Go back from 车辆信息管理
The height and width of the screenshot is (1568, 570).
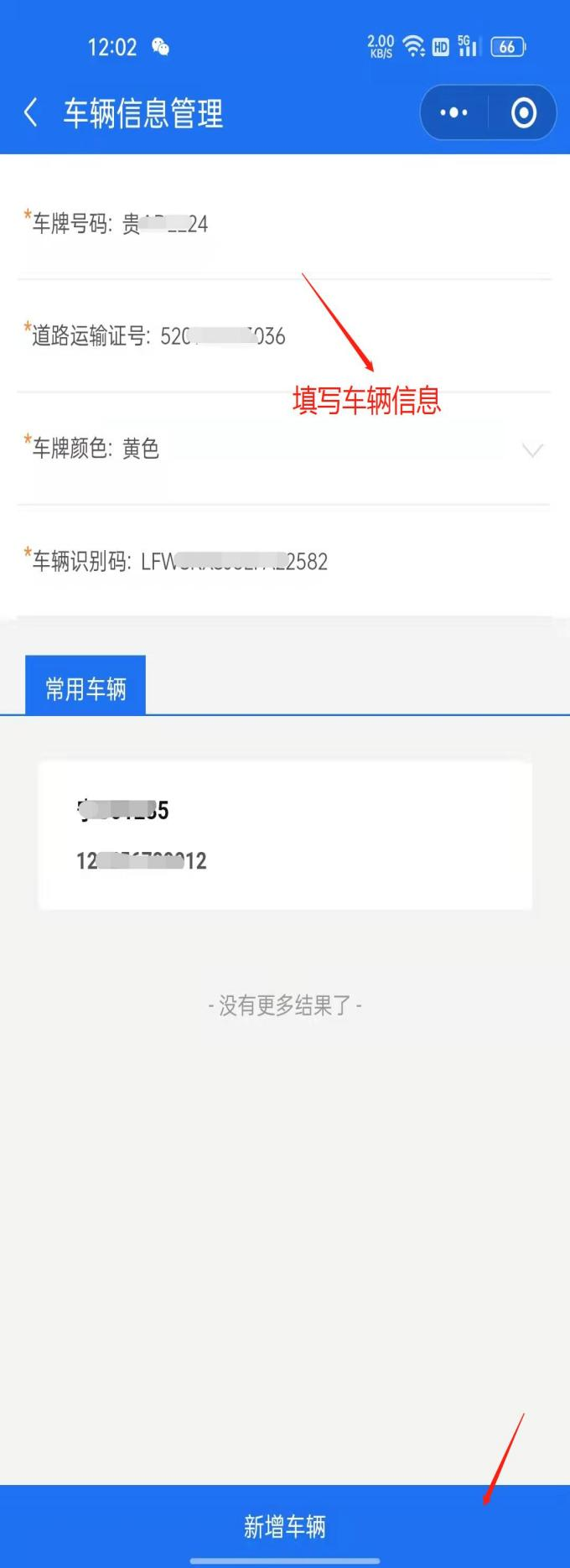coord(31,113)
